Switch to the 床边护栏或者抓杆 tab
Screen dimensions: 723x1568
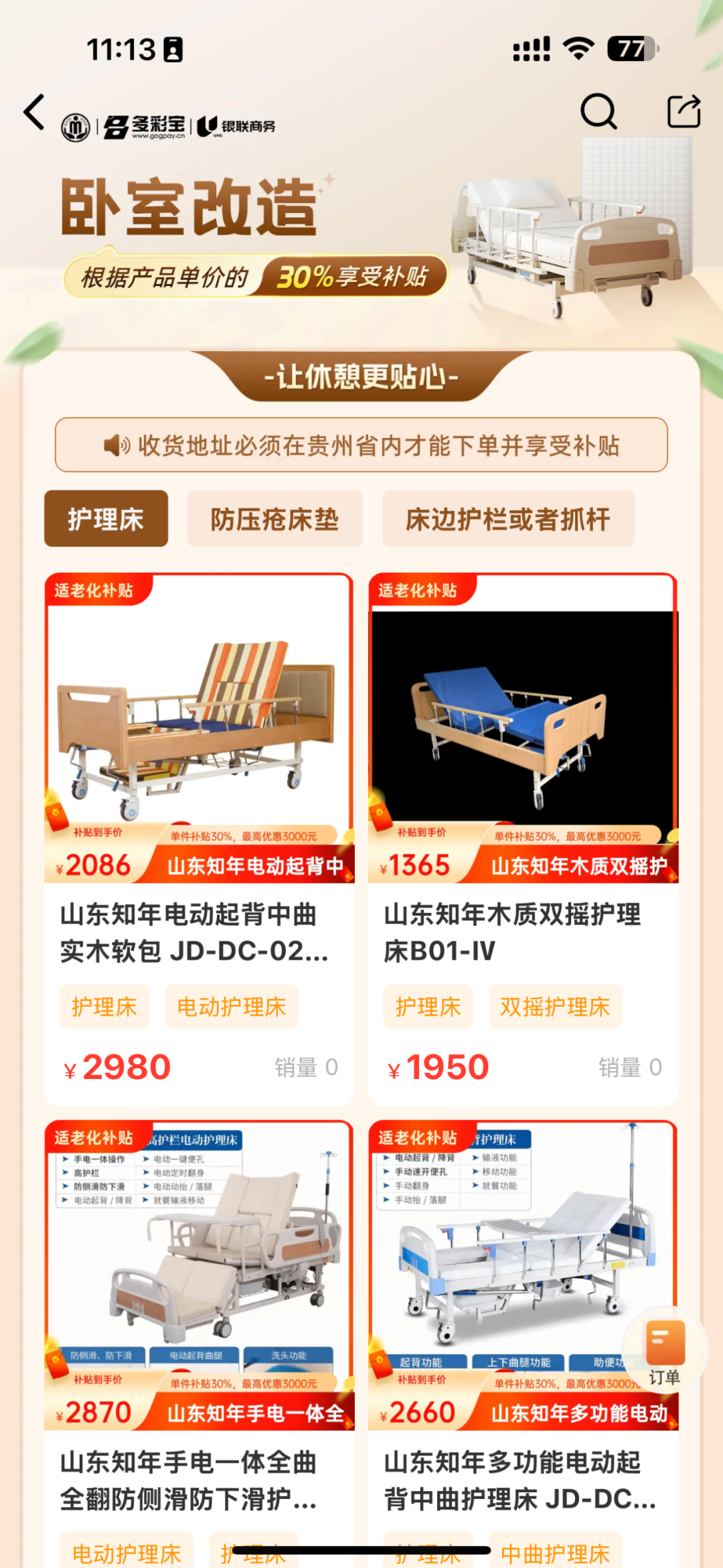508,519
